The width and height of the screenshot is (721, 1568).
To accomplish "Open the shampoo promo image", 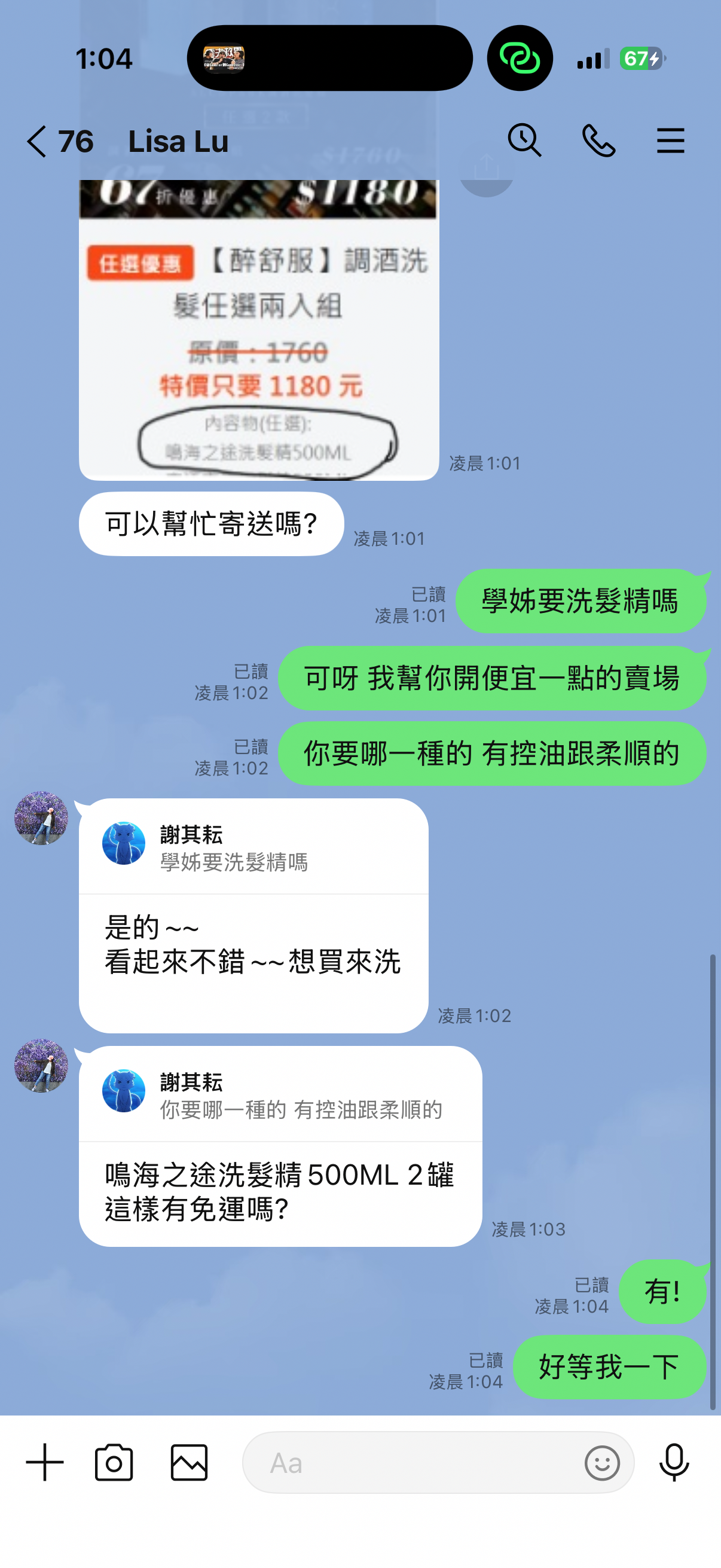I will (x=259, y=329).
